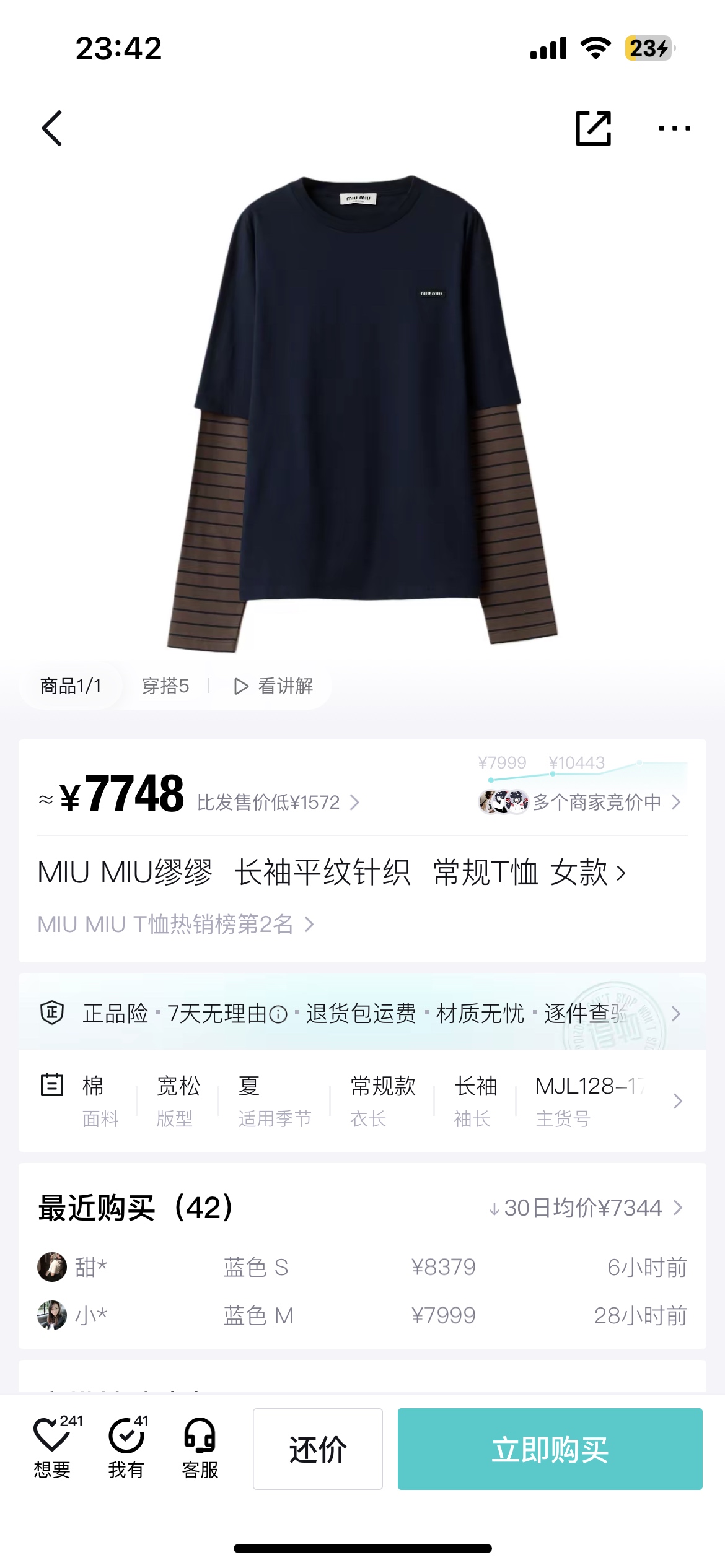Tap 还价 to make an offer
Image resolution: width=725 pixels, height=1568 pixels.
pos(317,1449)
